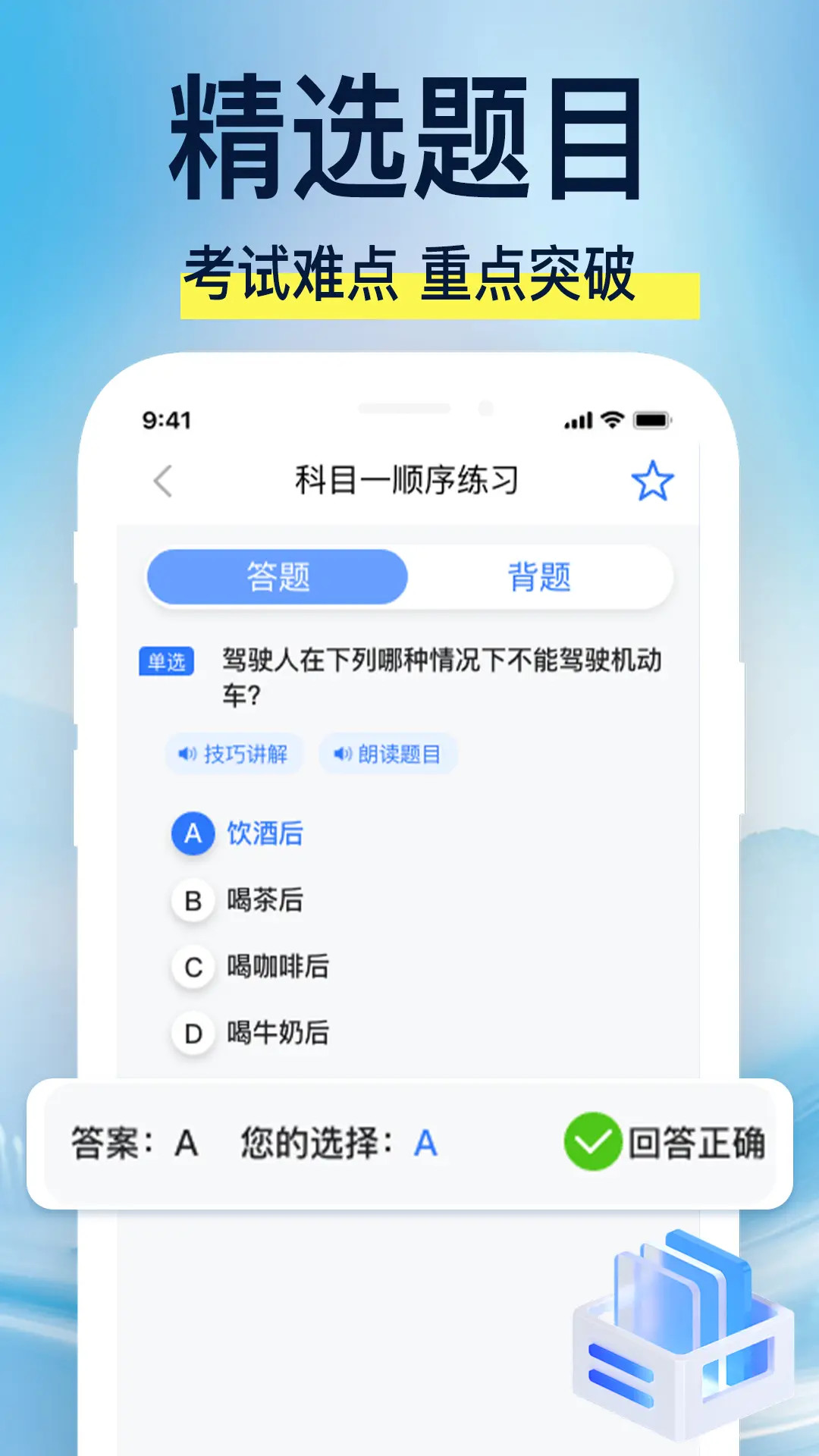Switch to the 答题 tab

click(x=278, y=576)
